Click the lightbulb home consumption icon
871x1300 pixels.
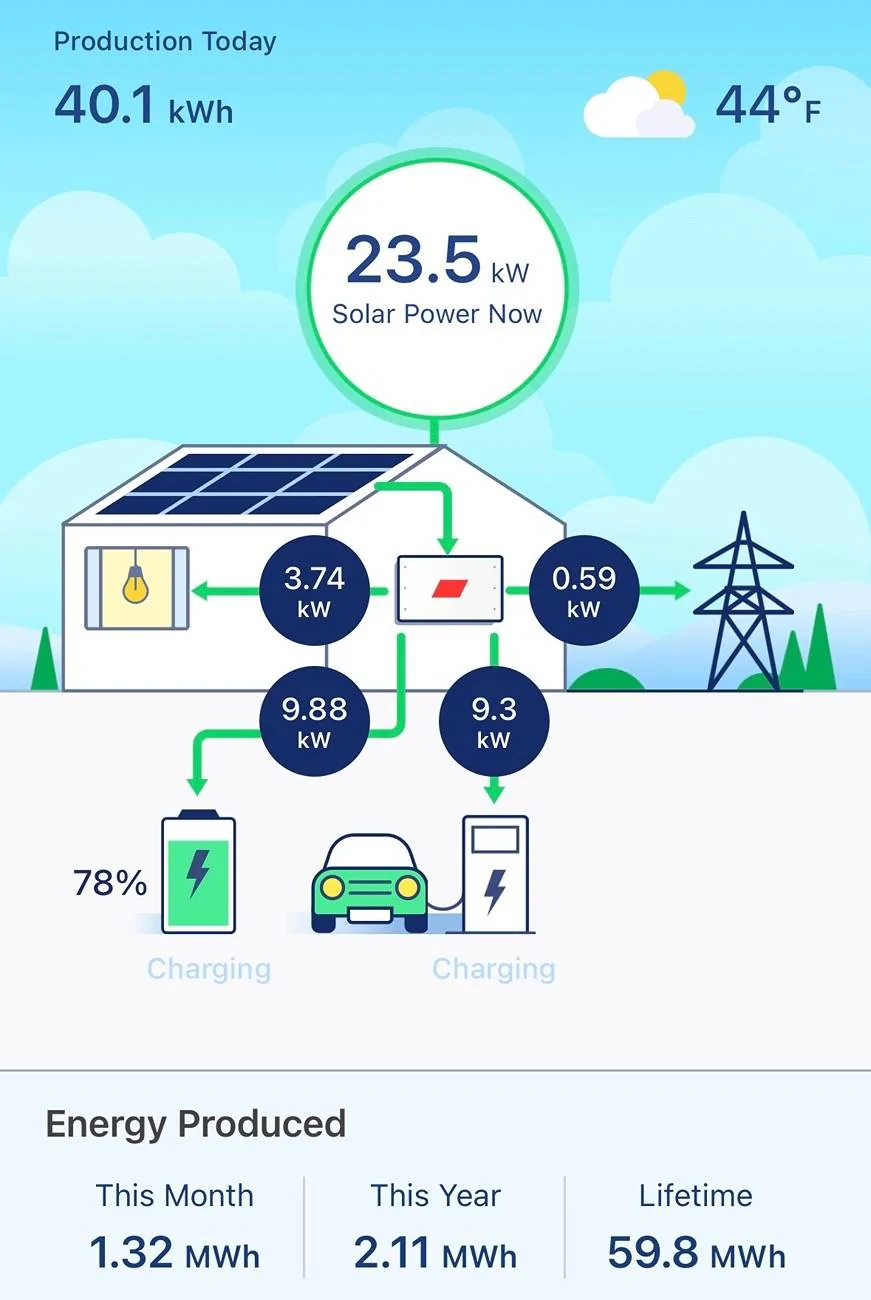pos(137,588)
